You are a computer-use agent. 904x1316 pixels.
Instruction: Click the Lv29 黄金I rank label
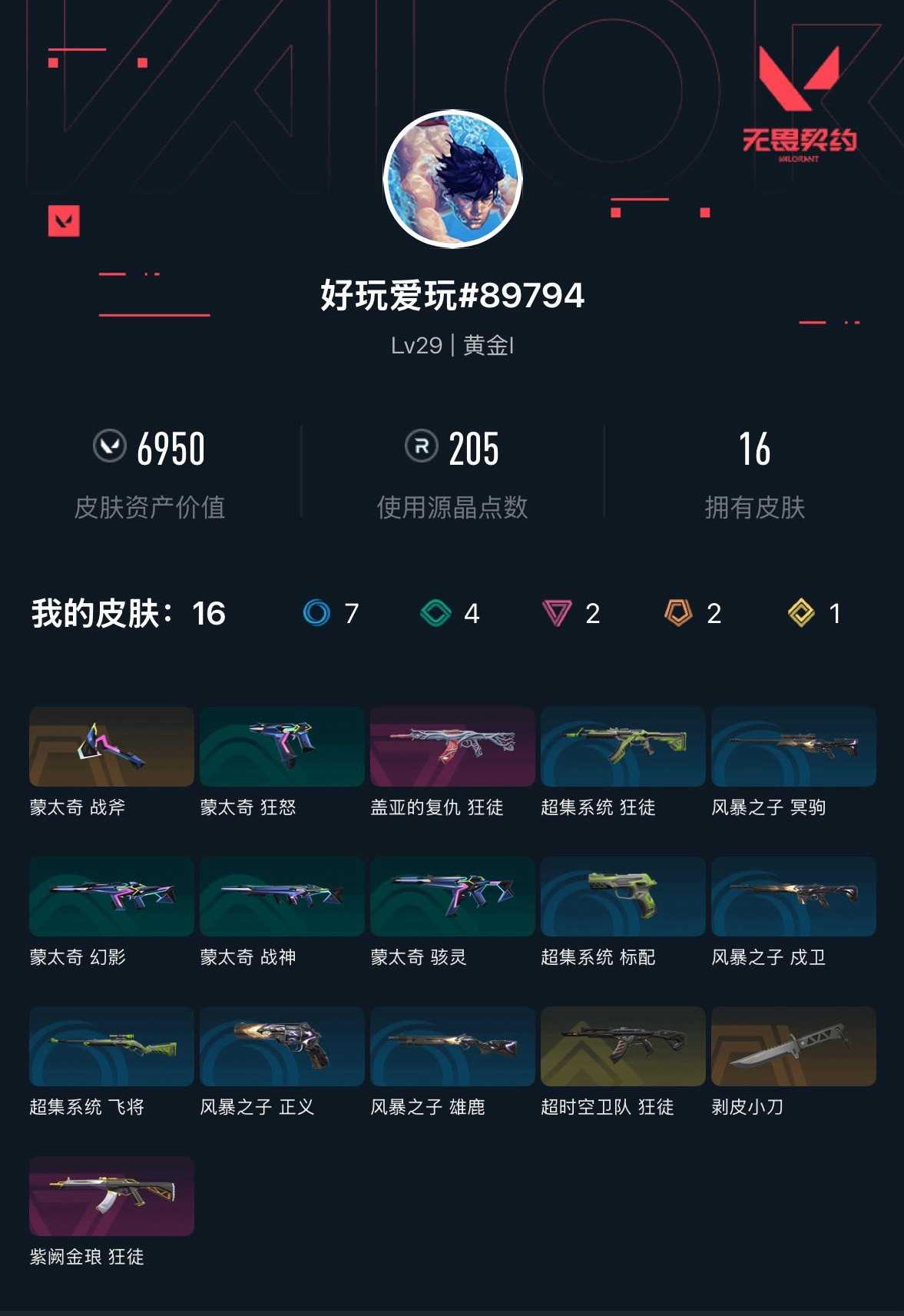pos(452,347)
